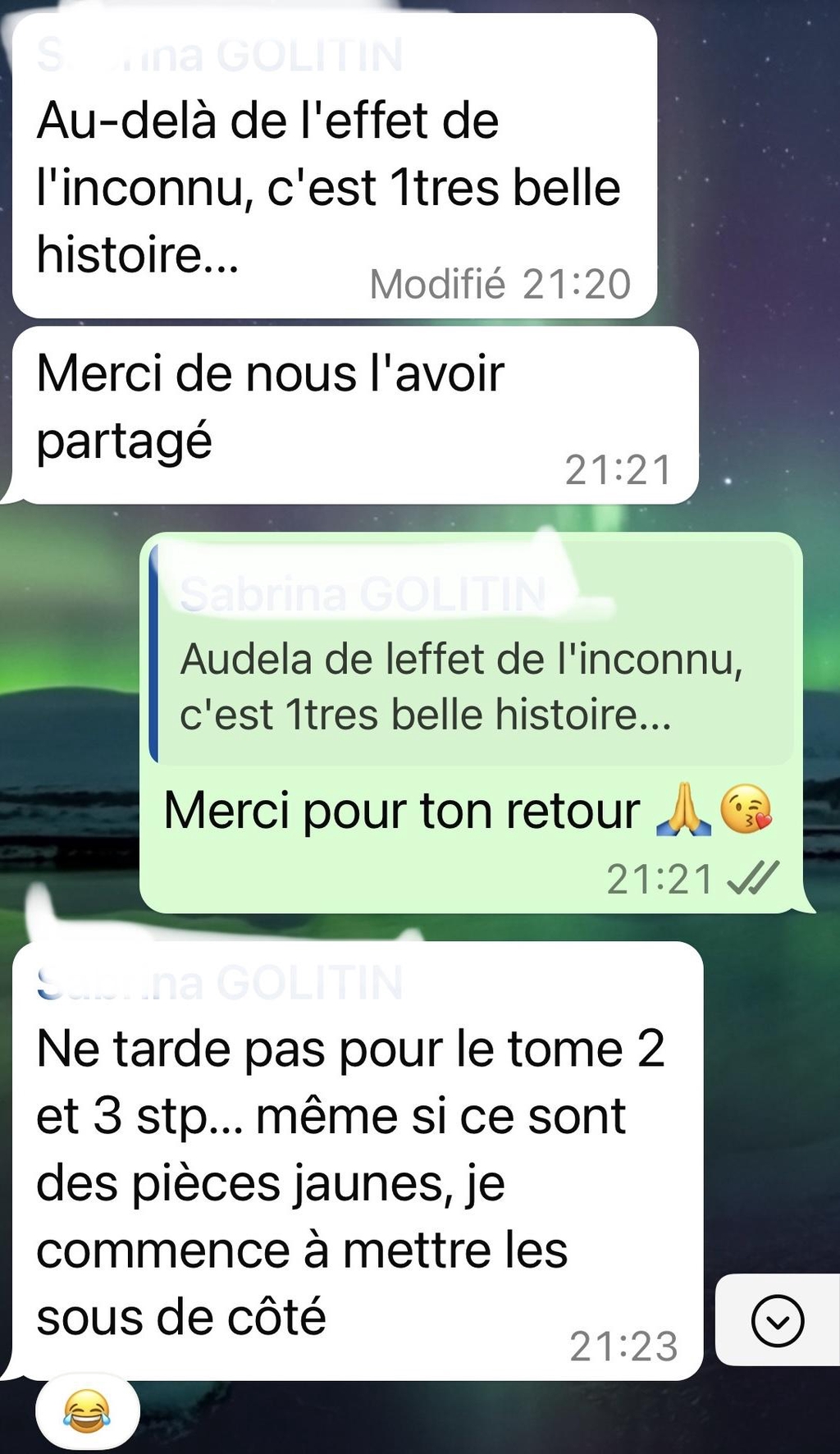Open the quoted Sabrina GOLITIN reply
840x1454 pixels.
(472, 656)
